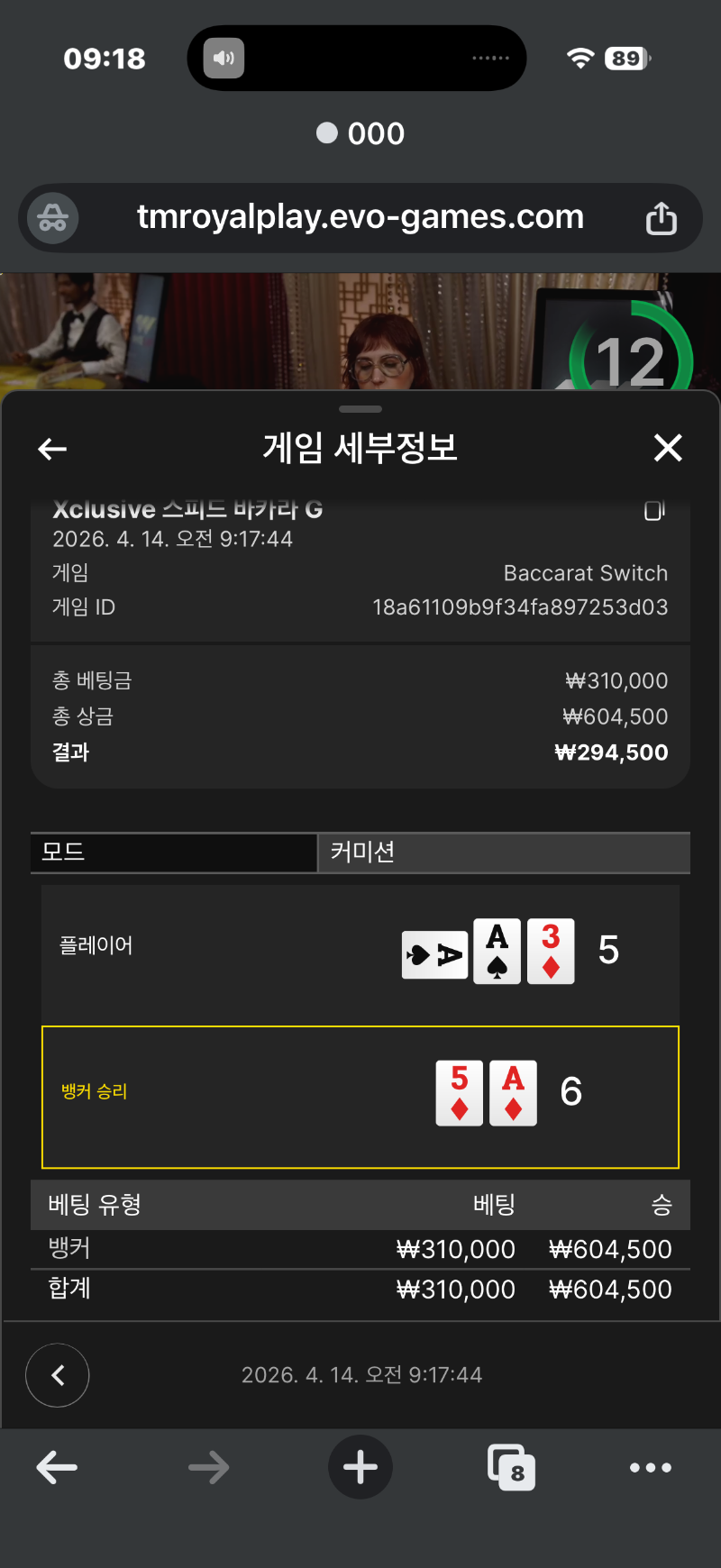Open previous game record with chevron button
Image resolution: width=721 pixels, height=1568 pixels.
pos(58,1375)
